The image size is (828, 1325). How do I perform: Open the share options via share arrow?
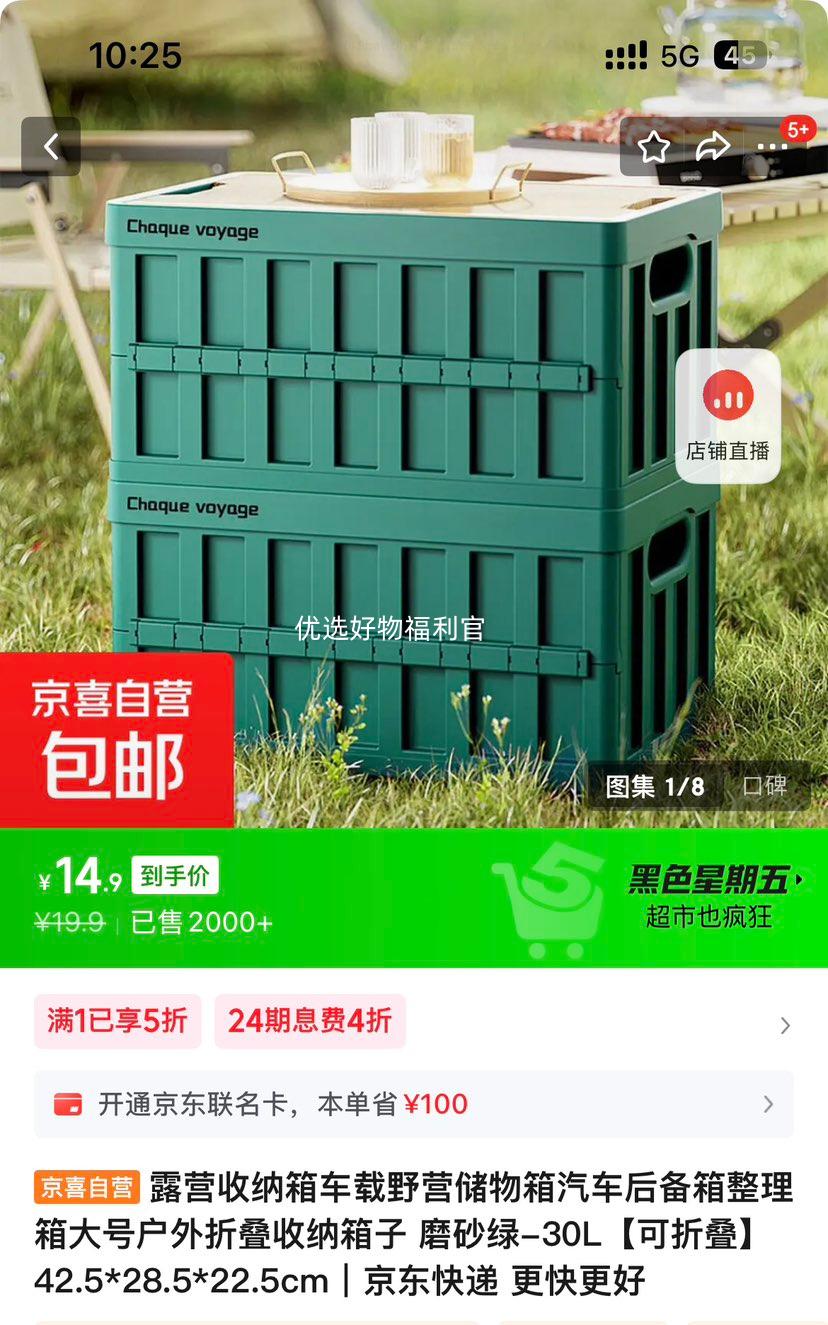pos(712,145)
